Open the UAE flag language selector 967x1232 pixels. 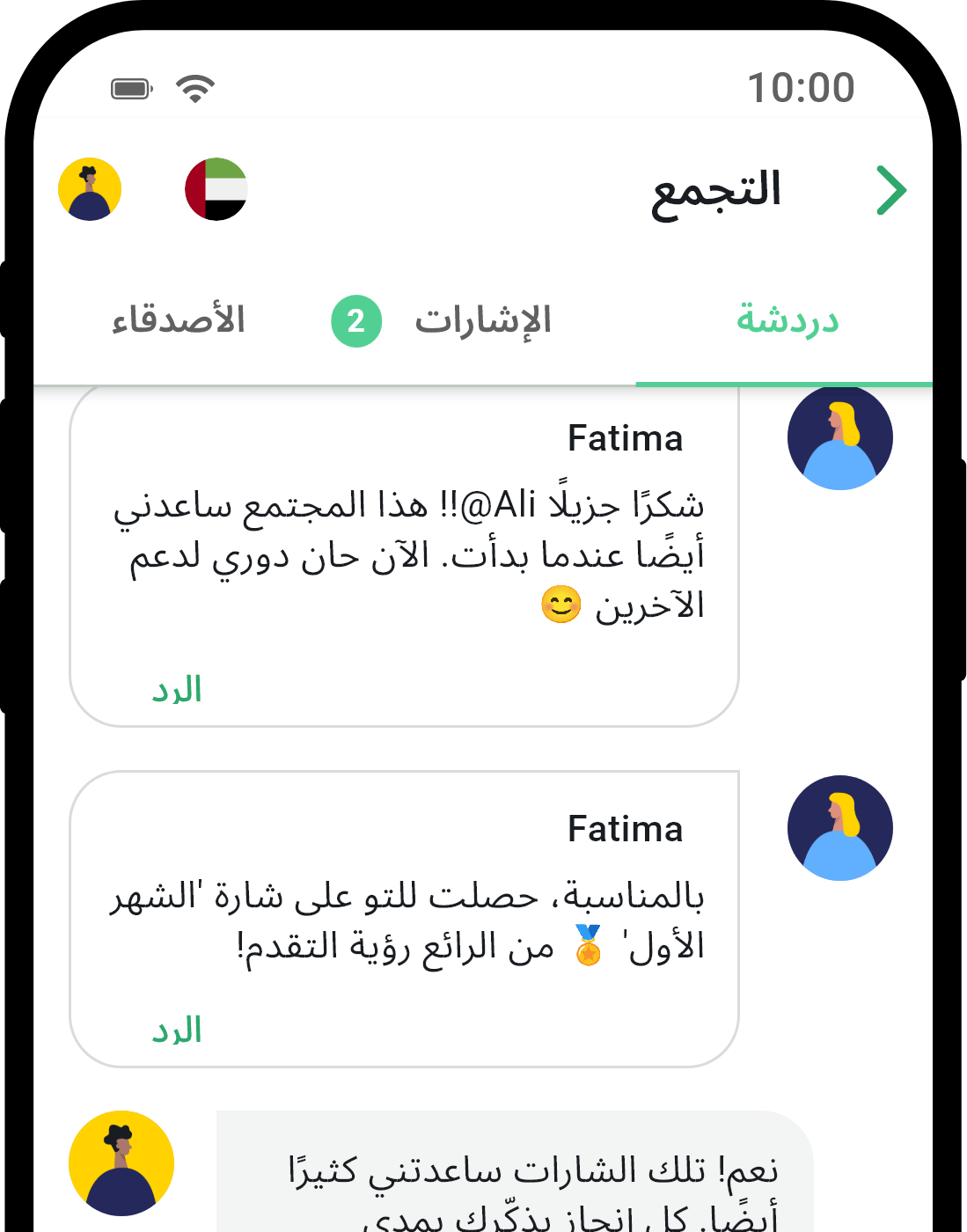pyautogui.click(x=216, y=189)
